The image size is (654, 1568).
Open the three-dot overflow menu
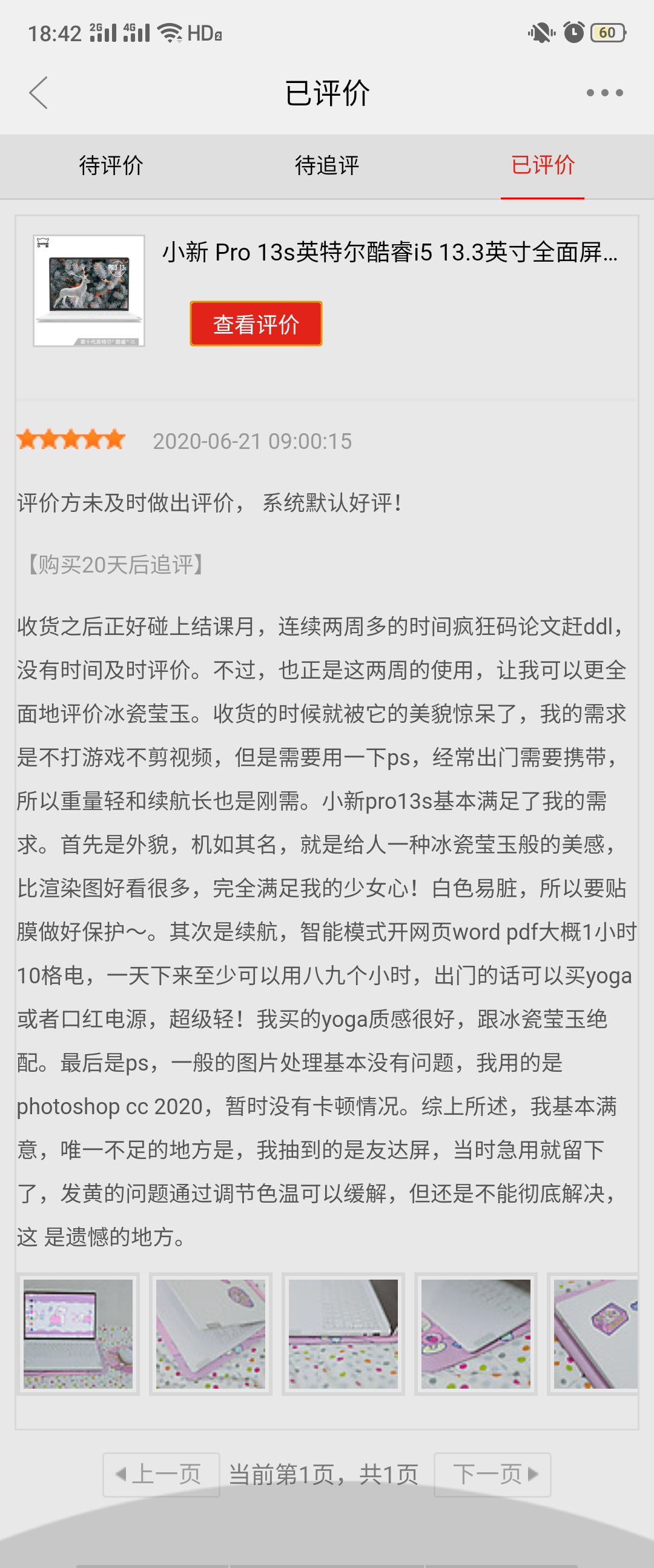(604, 93)
